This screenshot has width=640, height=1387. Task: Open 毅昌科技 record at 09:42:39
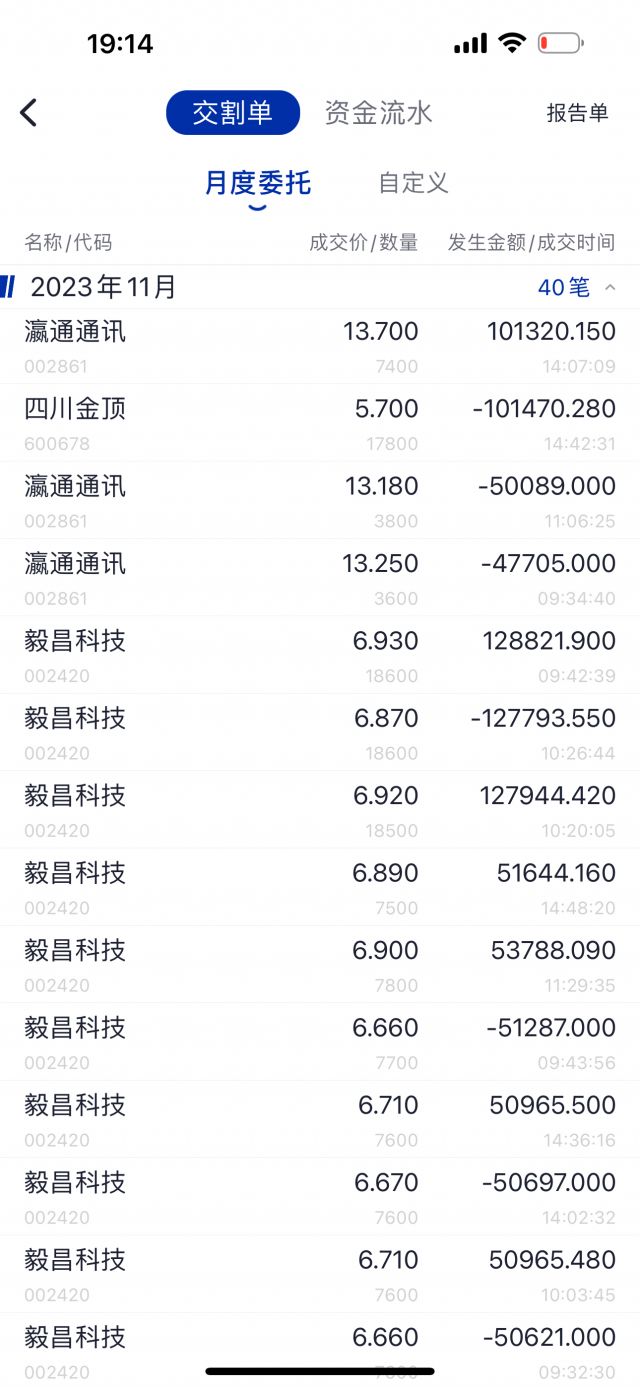pyautogui.click(x=320, y=655)
